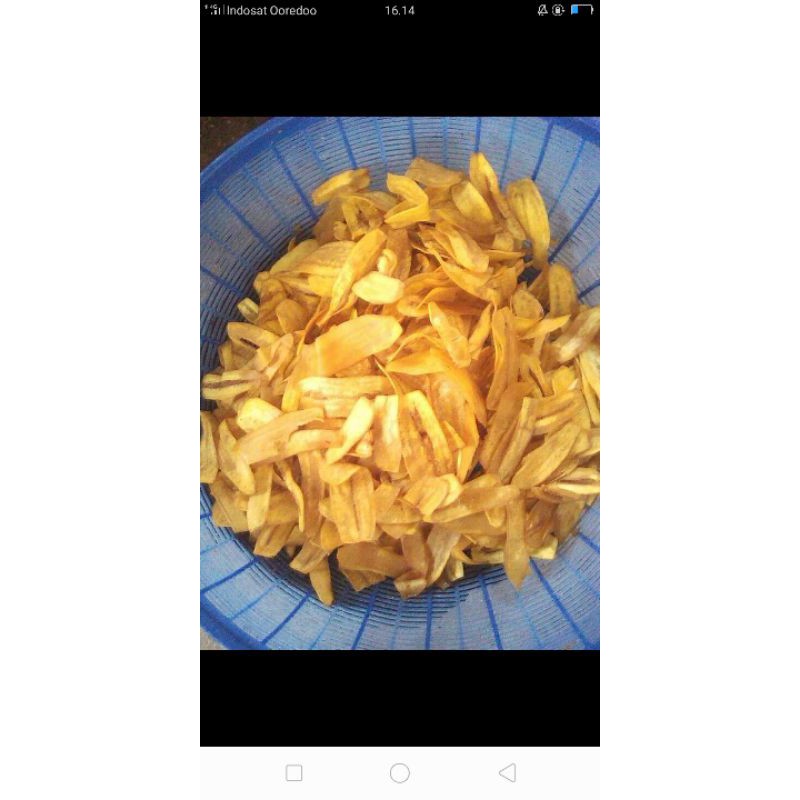Open recent apps with the square button
Viewport: 800px width, 800px height.
point(294,773)
